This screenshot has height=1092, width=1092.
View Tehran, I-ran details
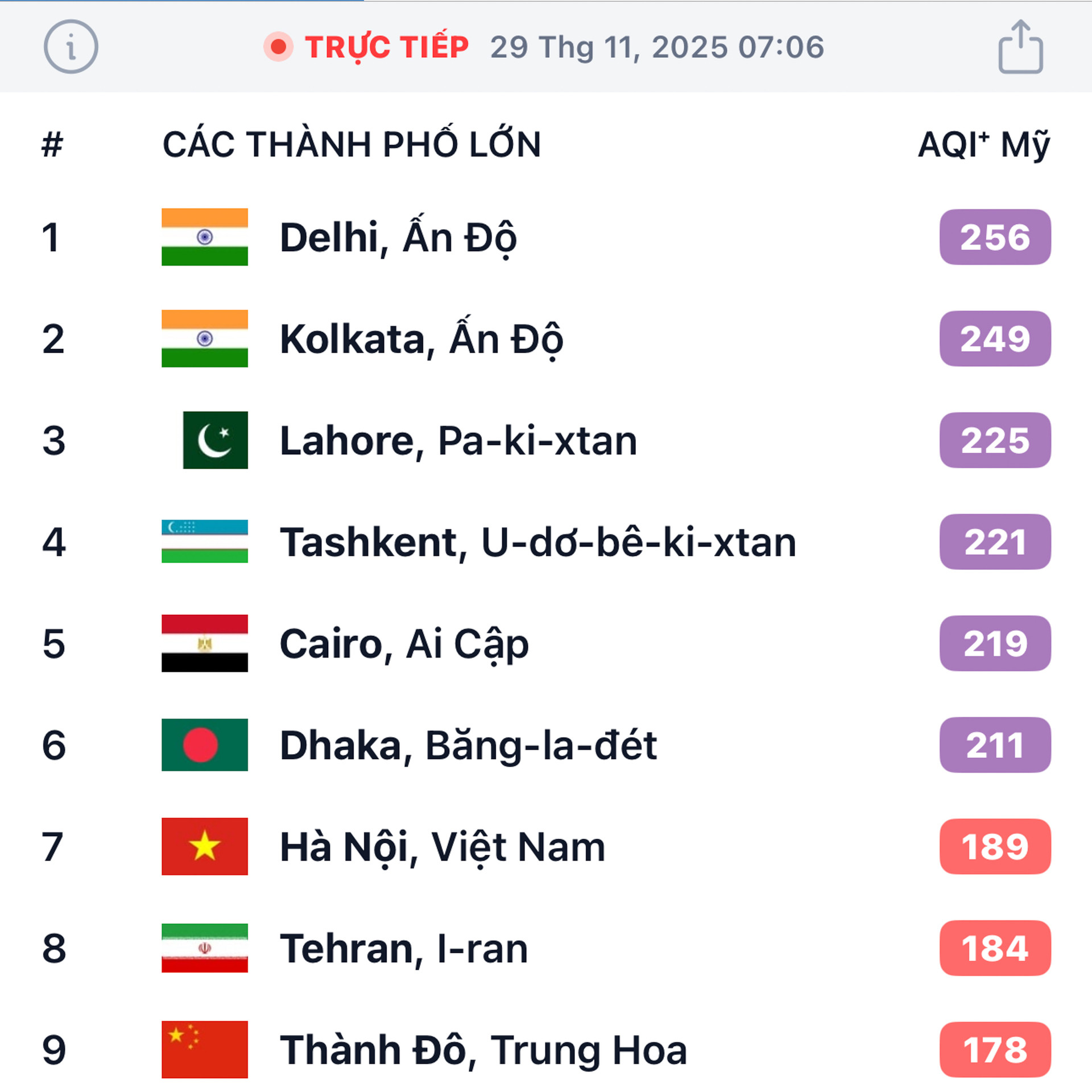pos(404,948)
